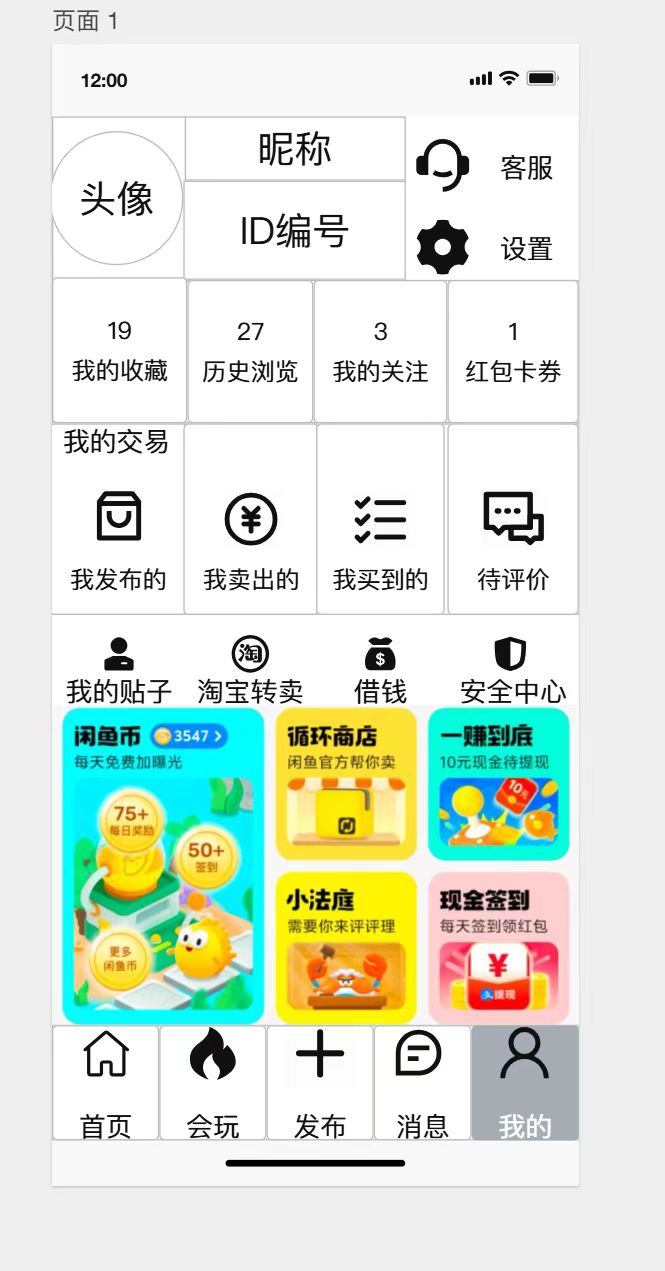This screenshot has width=665, height=1271.
Task: Open the 闲鱼币 card
Action: pos(163,865)
